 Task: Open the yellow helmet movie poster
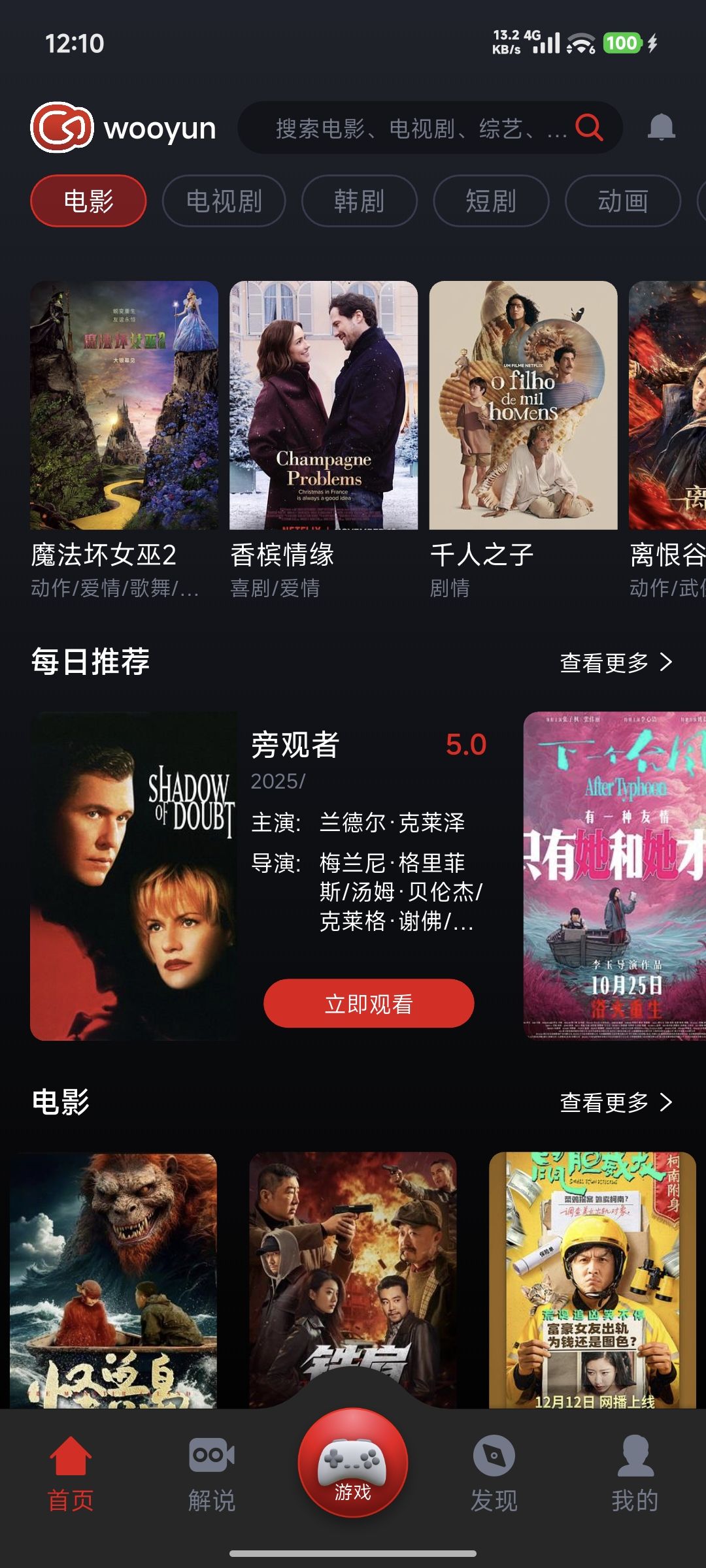(x=592, y=1279)
